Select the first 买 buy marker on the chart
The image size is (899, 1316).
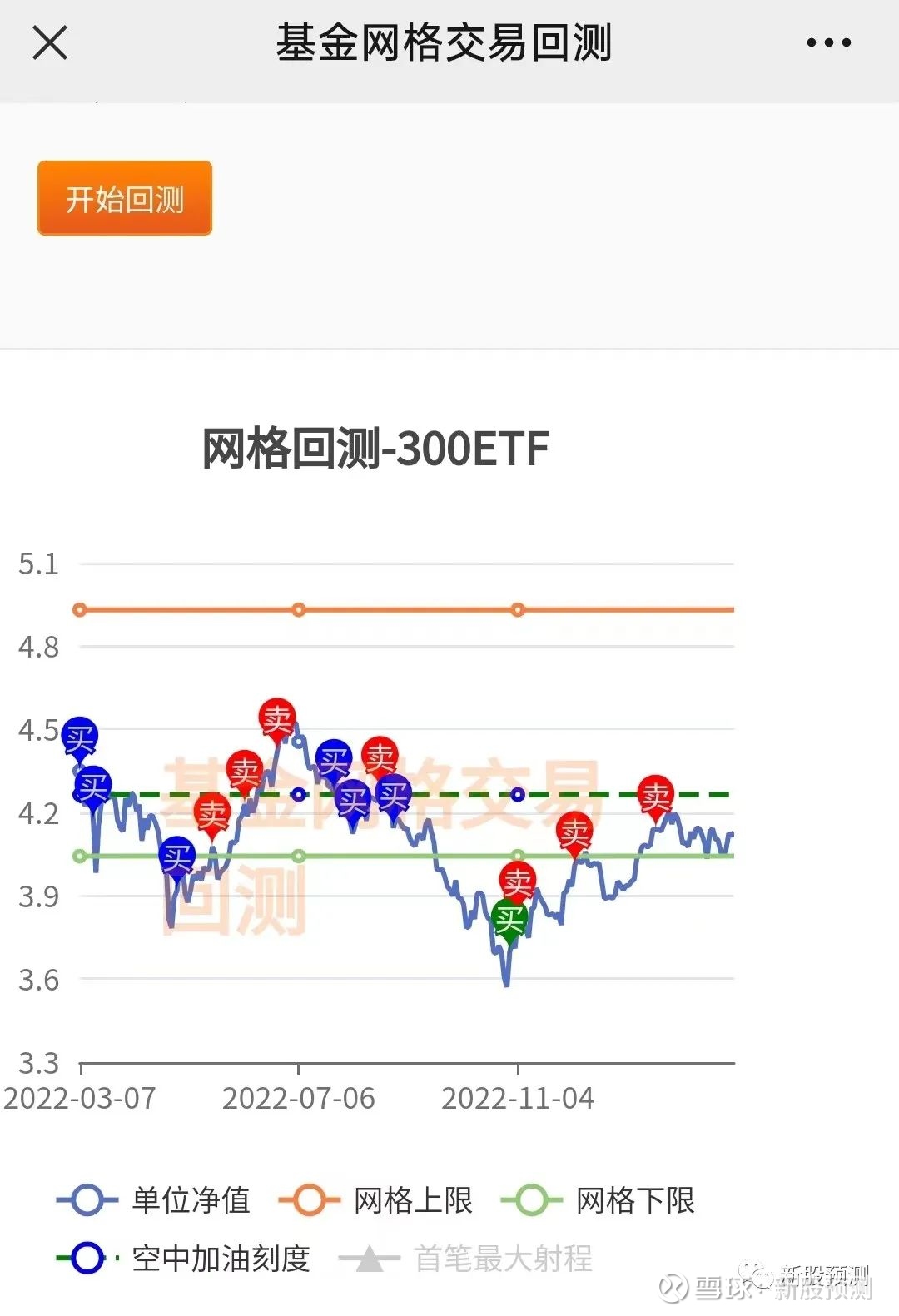pos(79,737)
